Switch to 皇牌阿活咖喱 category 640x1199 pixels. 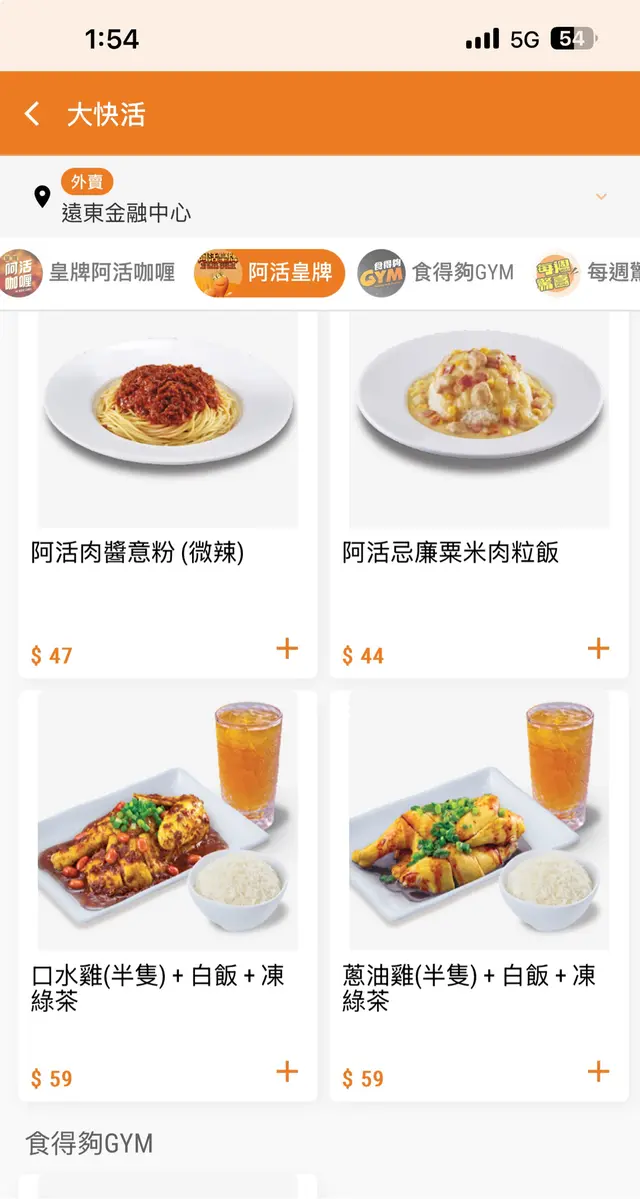pyautogui.click(x=88, y=273)
